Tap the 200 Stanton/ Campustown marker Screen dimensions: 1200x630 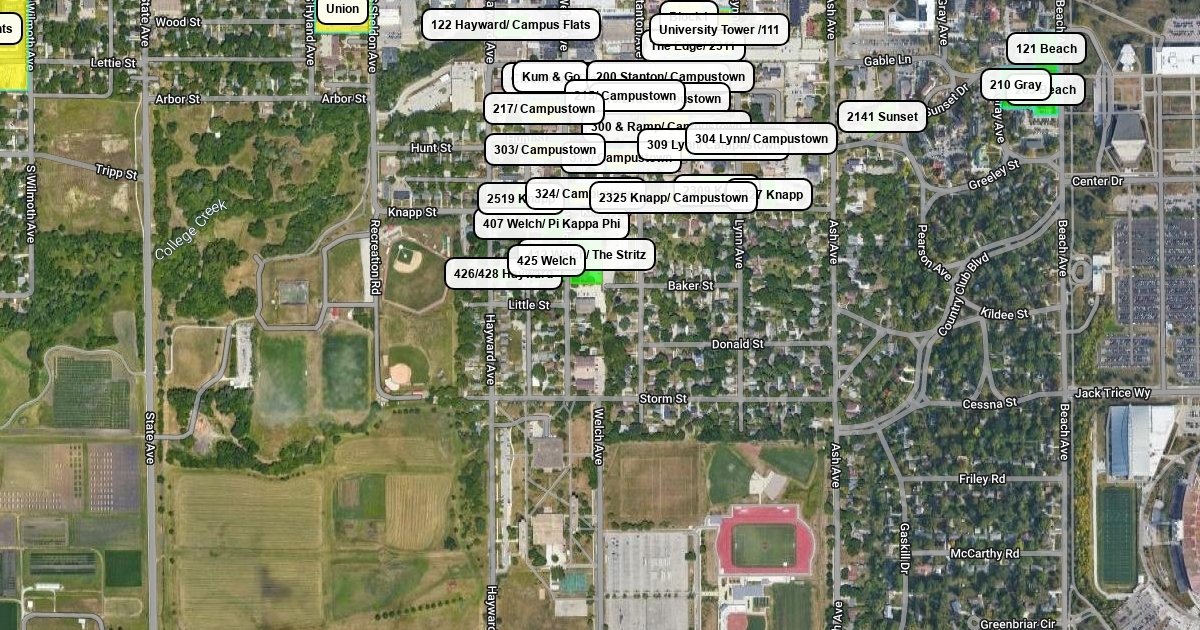pyautogui.click(x=669, y=77)
